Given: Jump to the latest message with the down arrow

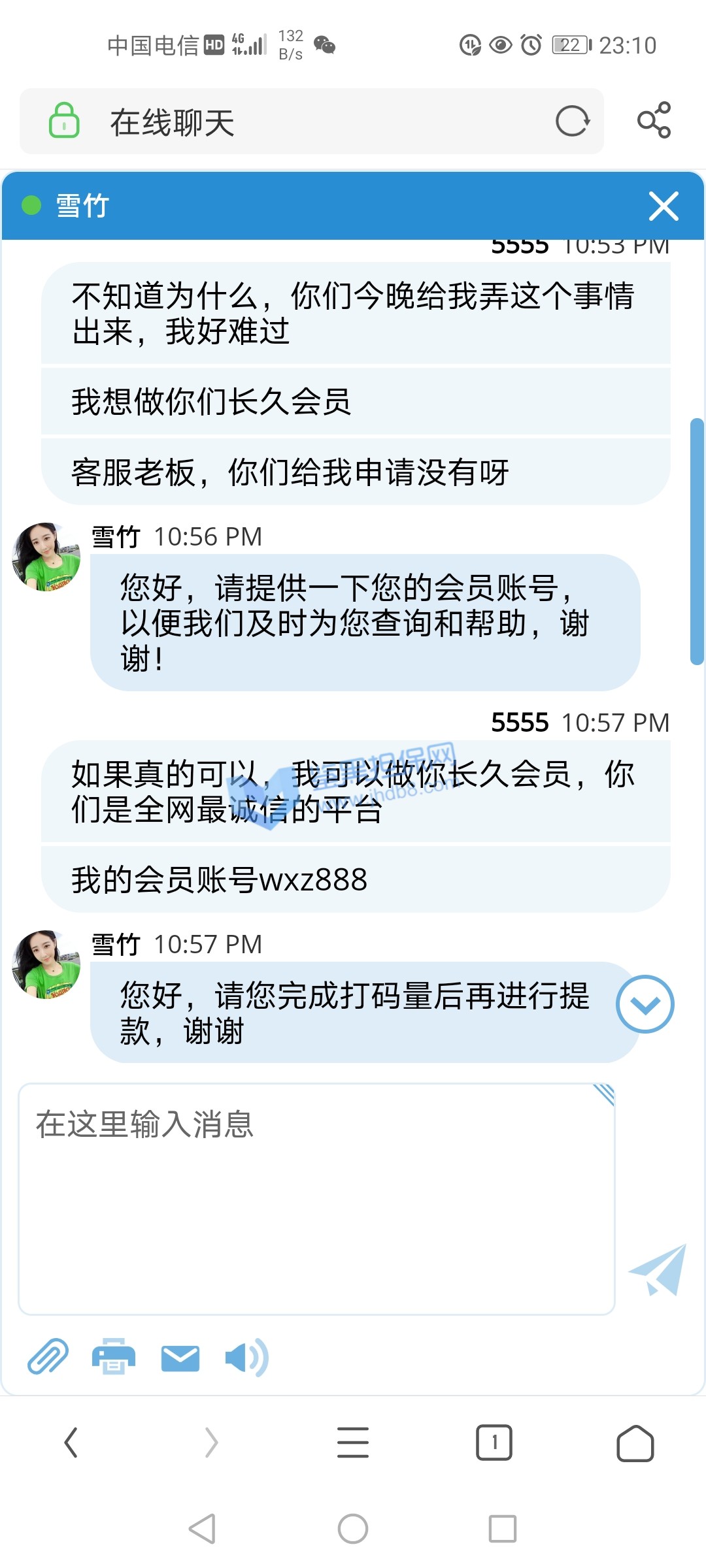Looking at the screenshot, I should pos(645,1004).
